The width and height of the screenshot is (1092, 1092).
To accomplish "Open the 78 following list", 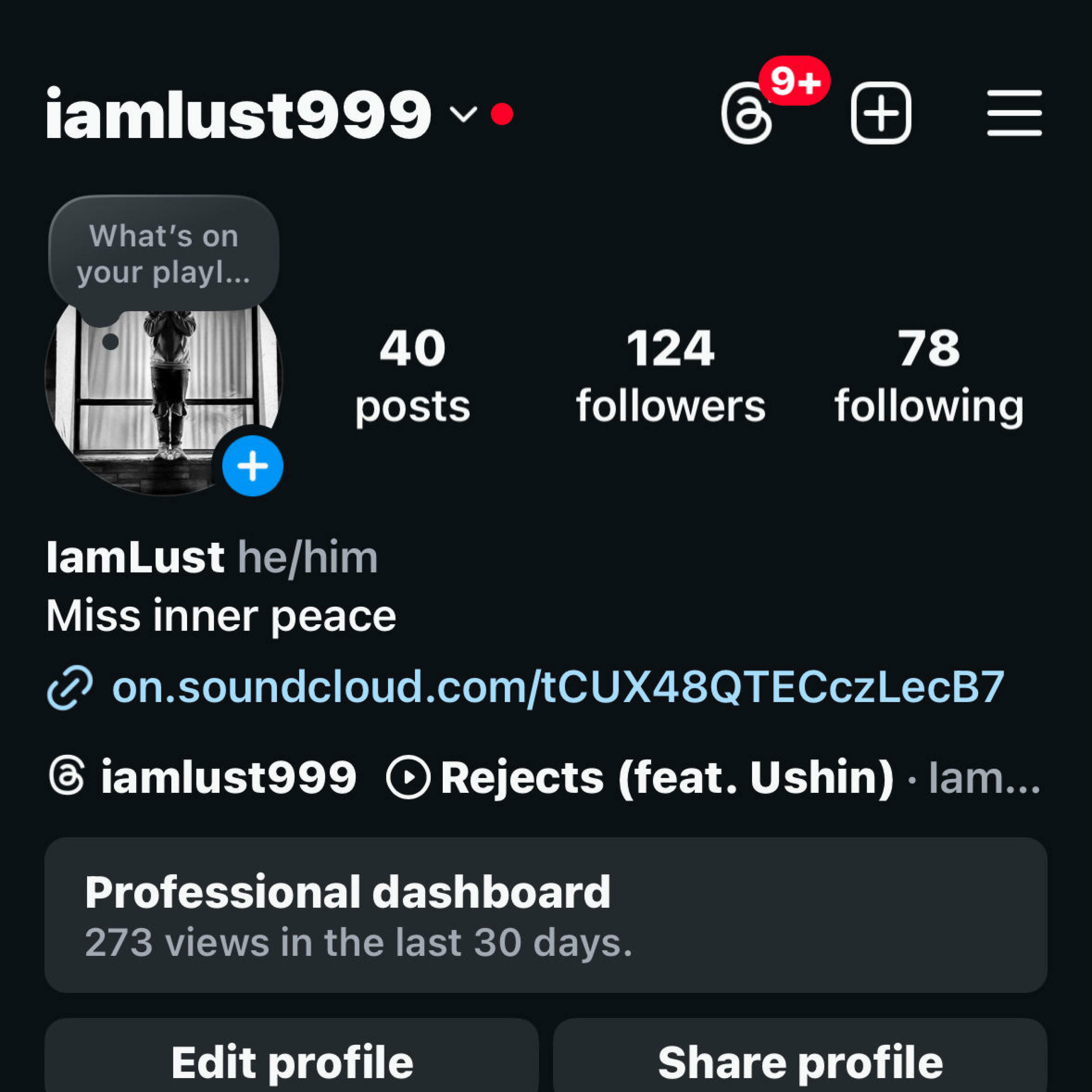I will tap(929, 376).
